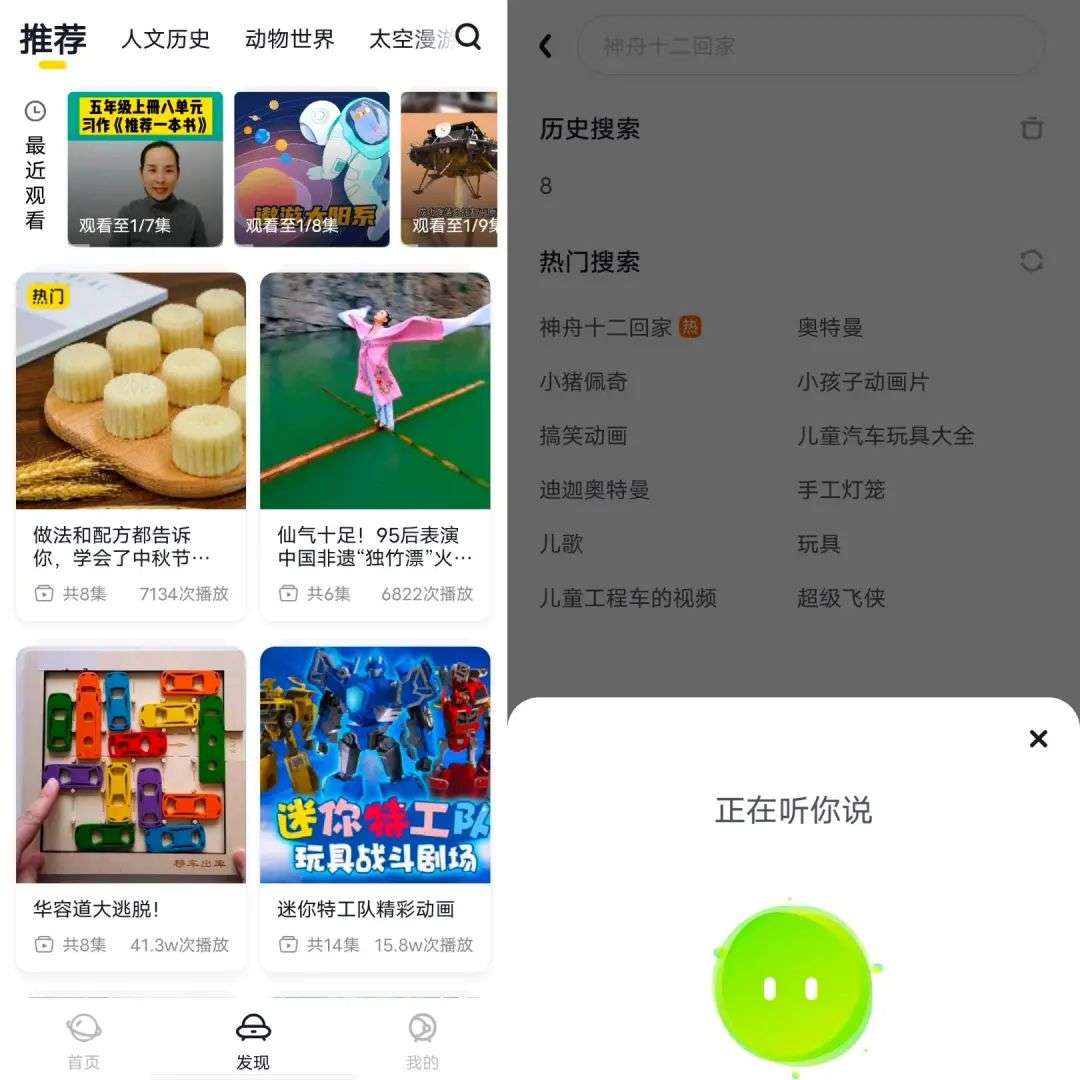Resume the 推荐一本书 recently watched video
The image size is (1080, 1080).
tap(145, 169)
